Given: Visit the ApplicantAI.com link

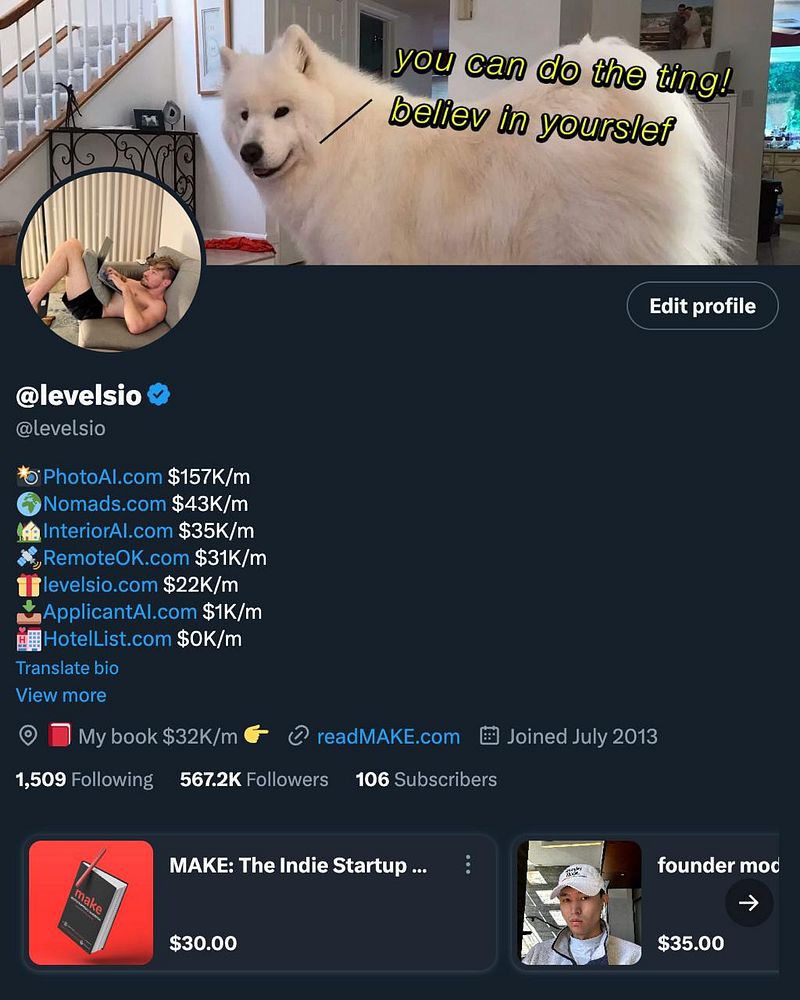Looking at the screenshot, I should [120, 612].
